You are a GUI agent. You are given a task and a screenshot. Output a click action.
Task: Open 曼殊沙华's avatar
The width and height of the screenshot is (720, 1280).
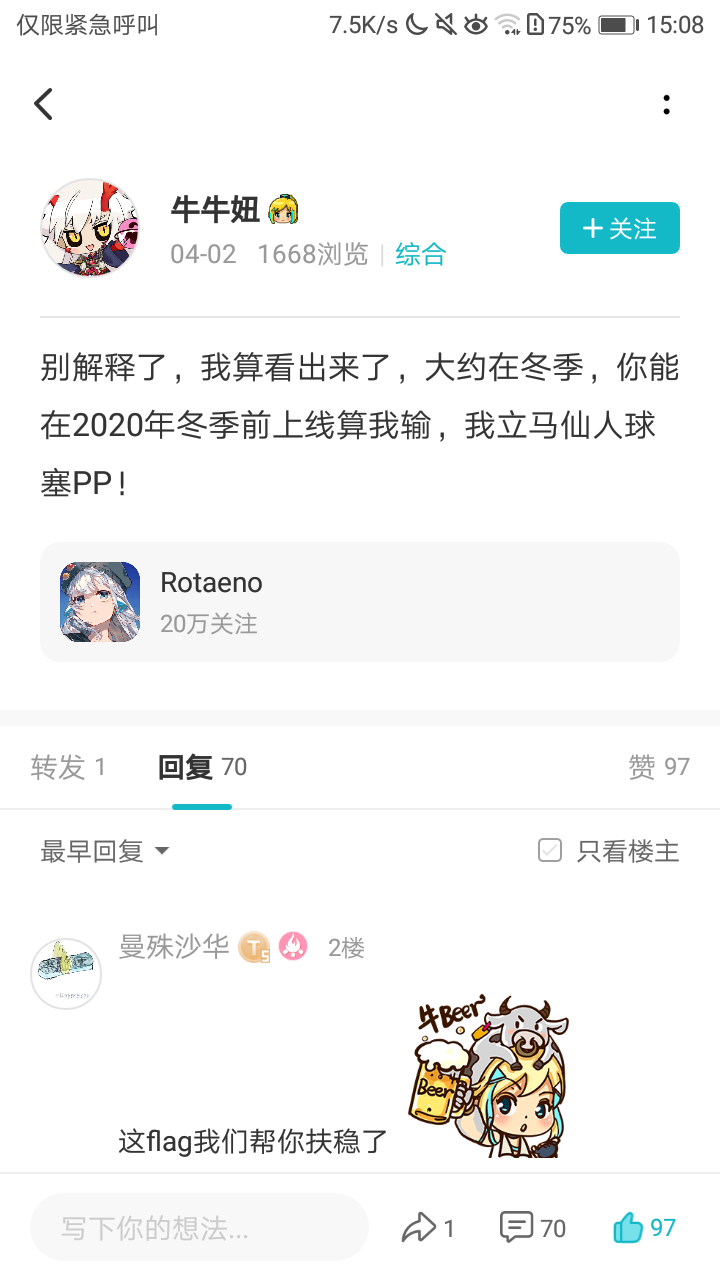pyautogui.click(x=66, y=973)
